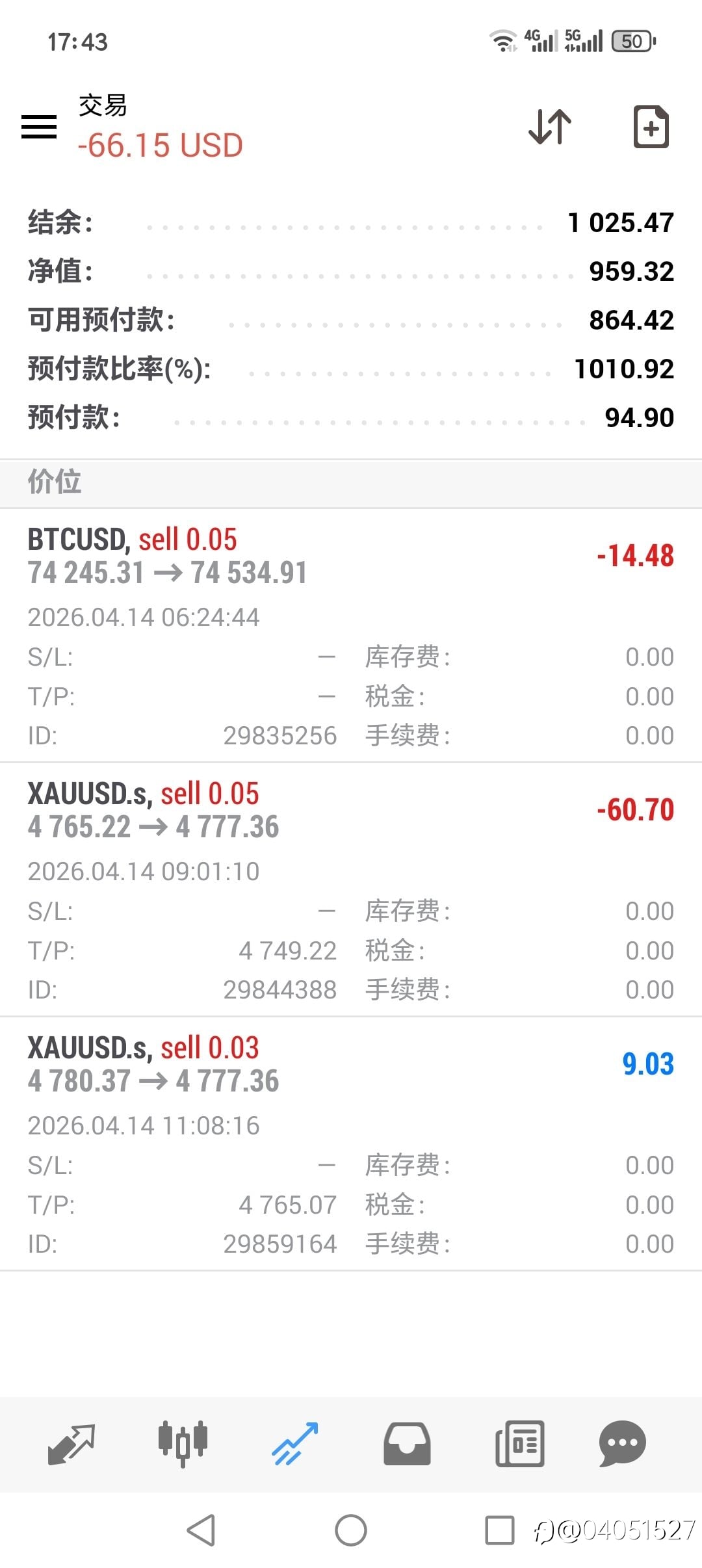
Task: Tap the sort arrows icon
Action: tap(550, 127)
